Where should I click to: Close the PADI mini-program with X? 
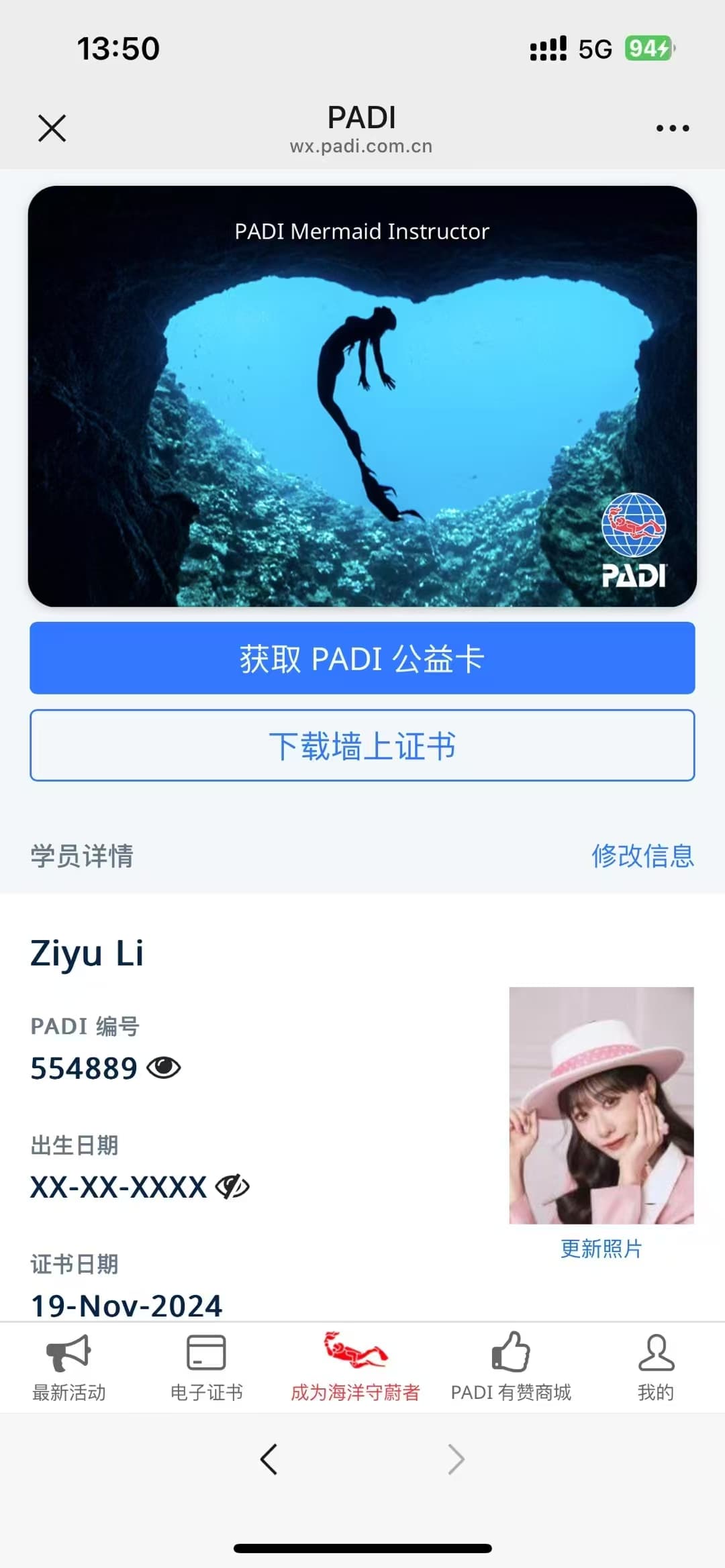[52, 127]
